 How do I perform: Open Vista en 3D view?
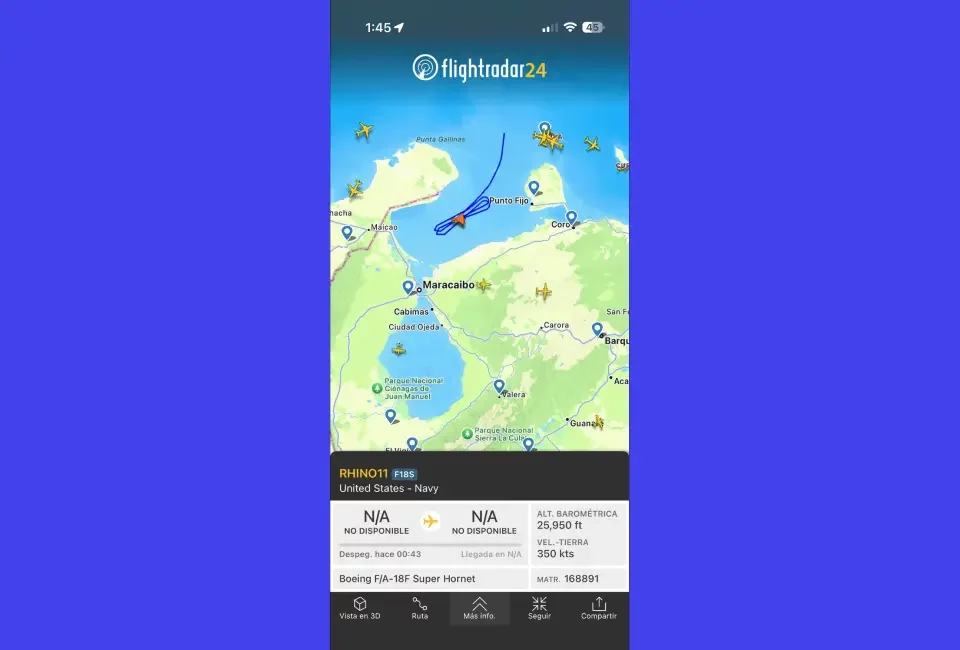(360, 608)
